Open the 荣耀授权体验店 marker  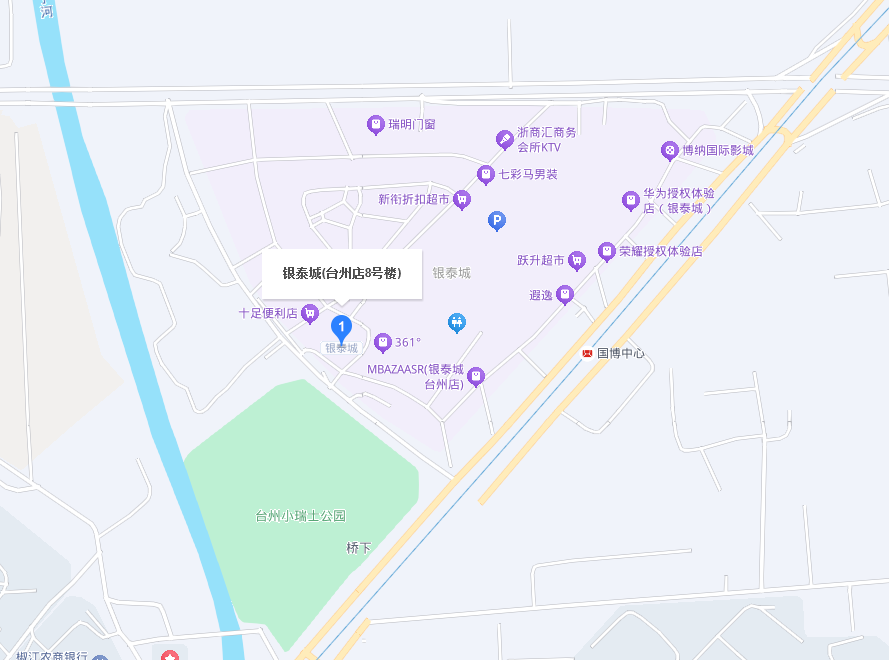(606, 252)
